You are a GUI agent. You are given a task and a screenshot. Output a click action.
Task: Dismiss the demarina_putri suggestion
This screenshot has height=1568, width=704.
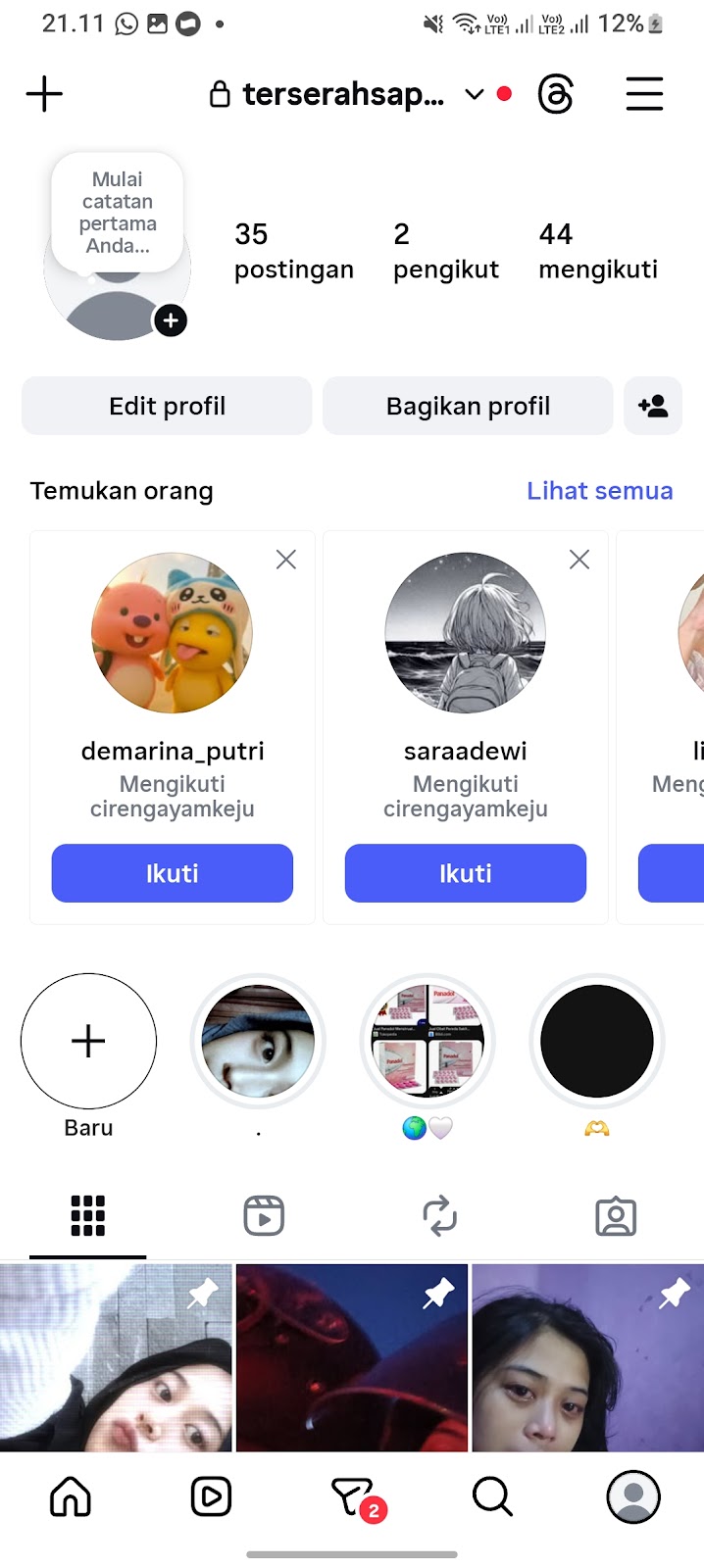pyautogui.click(x=286, y=560)
